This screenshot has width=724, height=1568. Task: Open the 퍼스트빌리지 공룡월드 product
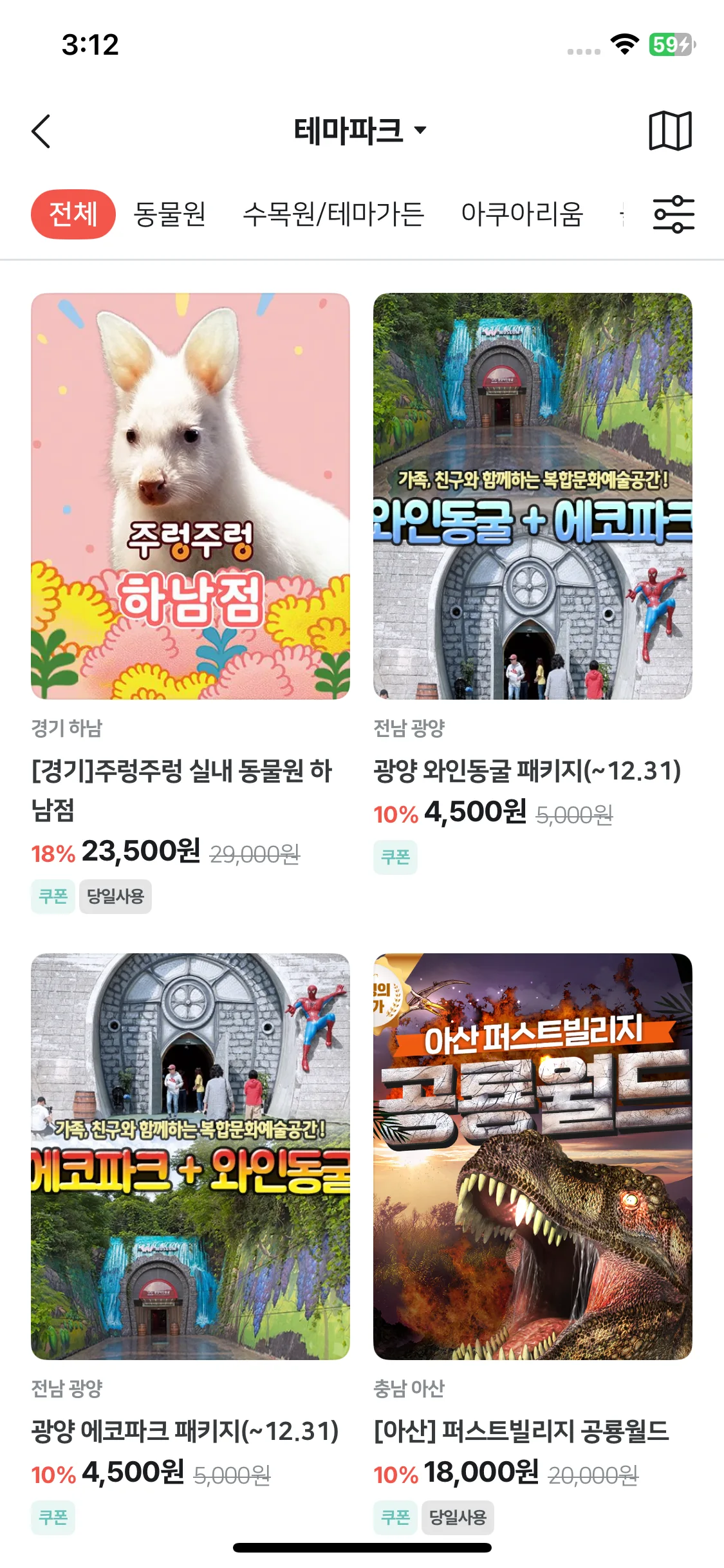point(533,1156)
